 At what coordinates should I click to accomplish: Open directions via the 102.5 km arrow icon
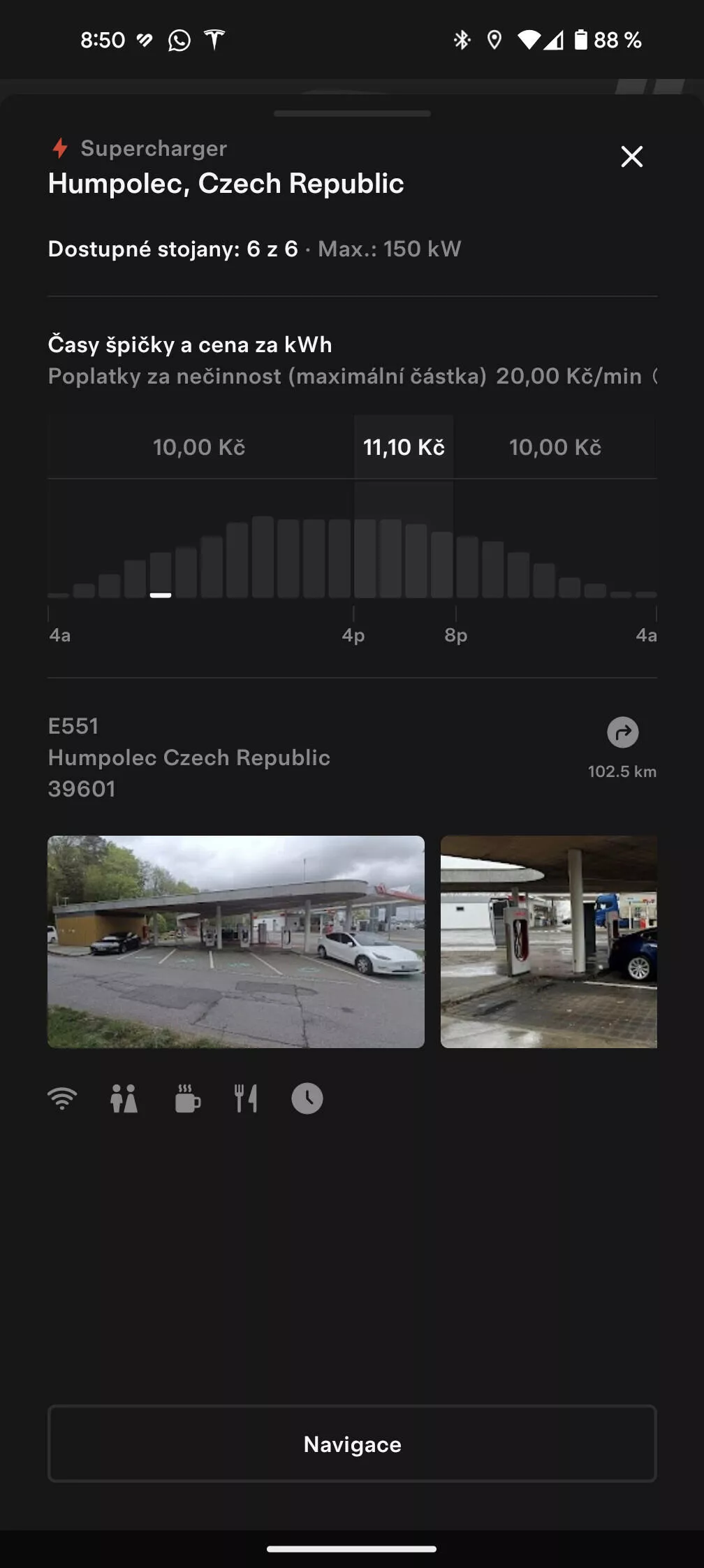pos(622,732)
